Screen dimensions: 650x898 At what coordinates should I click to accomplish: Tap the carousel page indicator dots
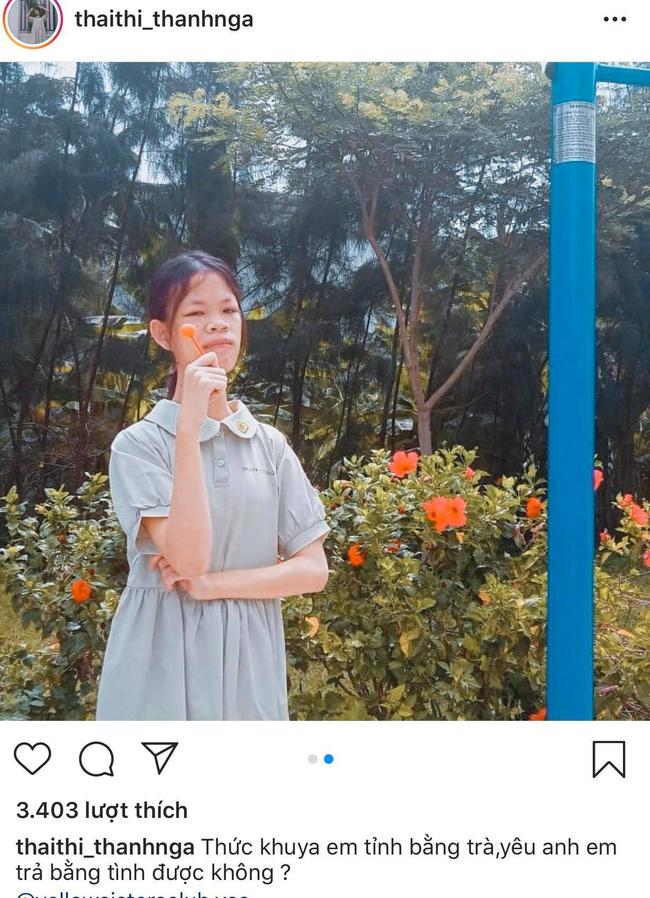(x=321, y=759)
